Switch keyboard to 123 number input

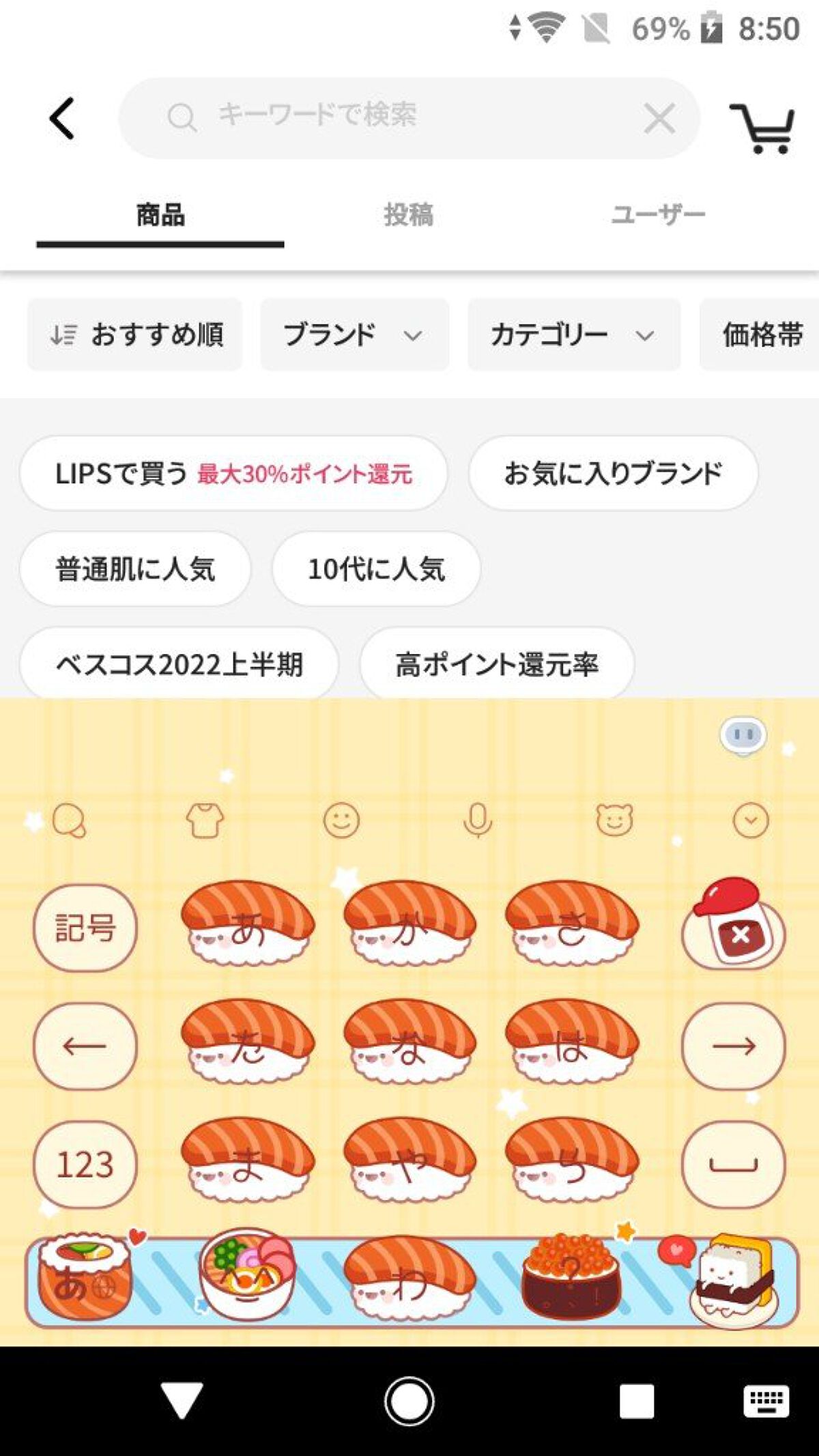[85, 1165]
